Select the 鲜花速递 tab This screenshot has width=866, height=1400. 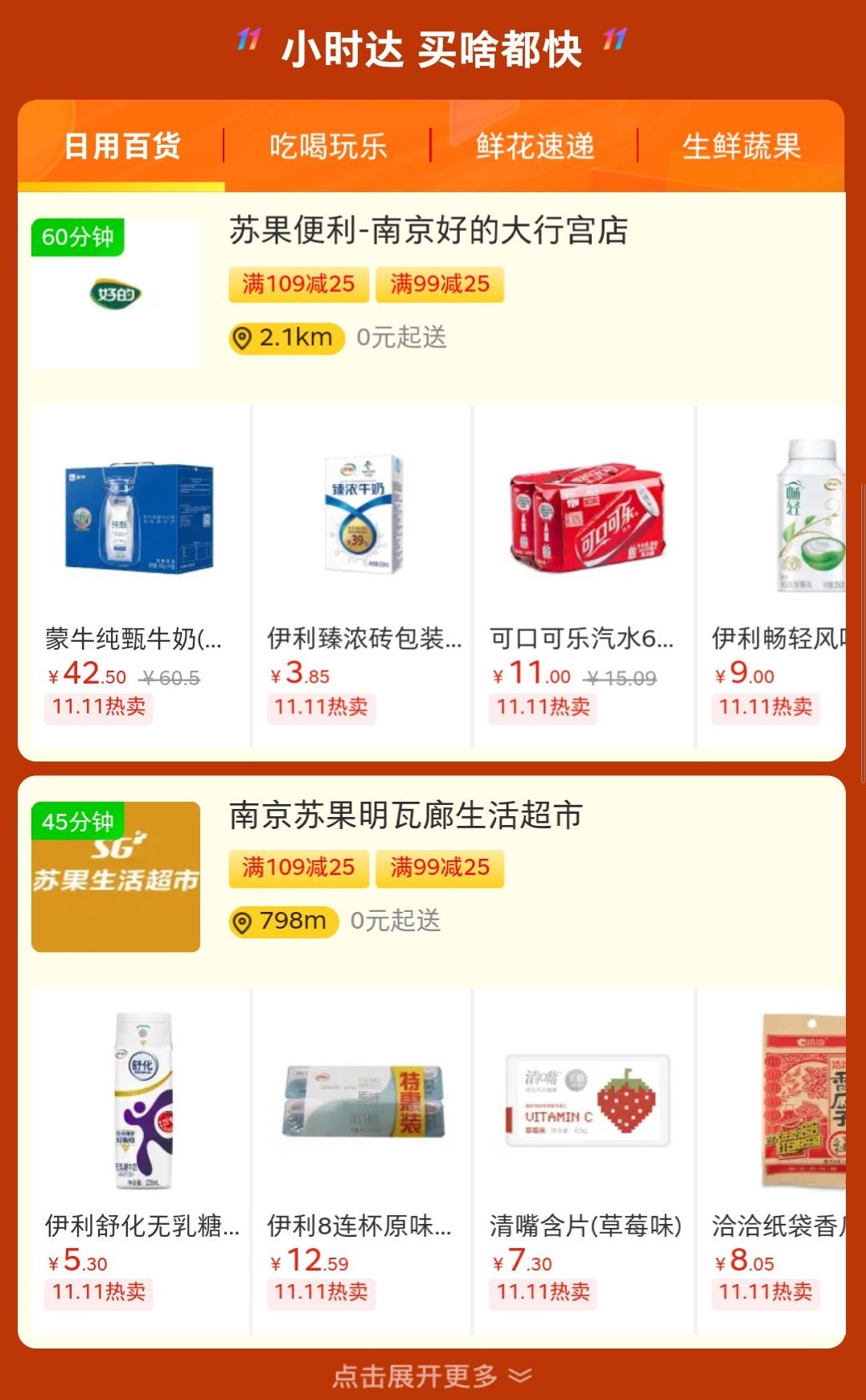point(535,147)
